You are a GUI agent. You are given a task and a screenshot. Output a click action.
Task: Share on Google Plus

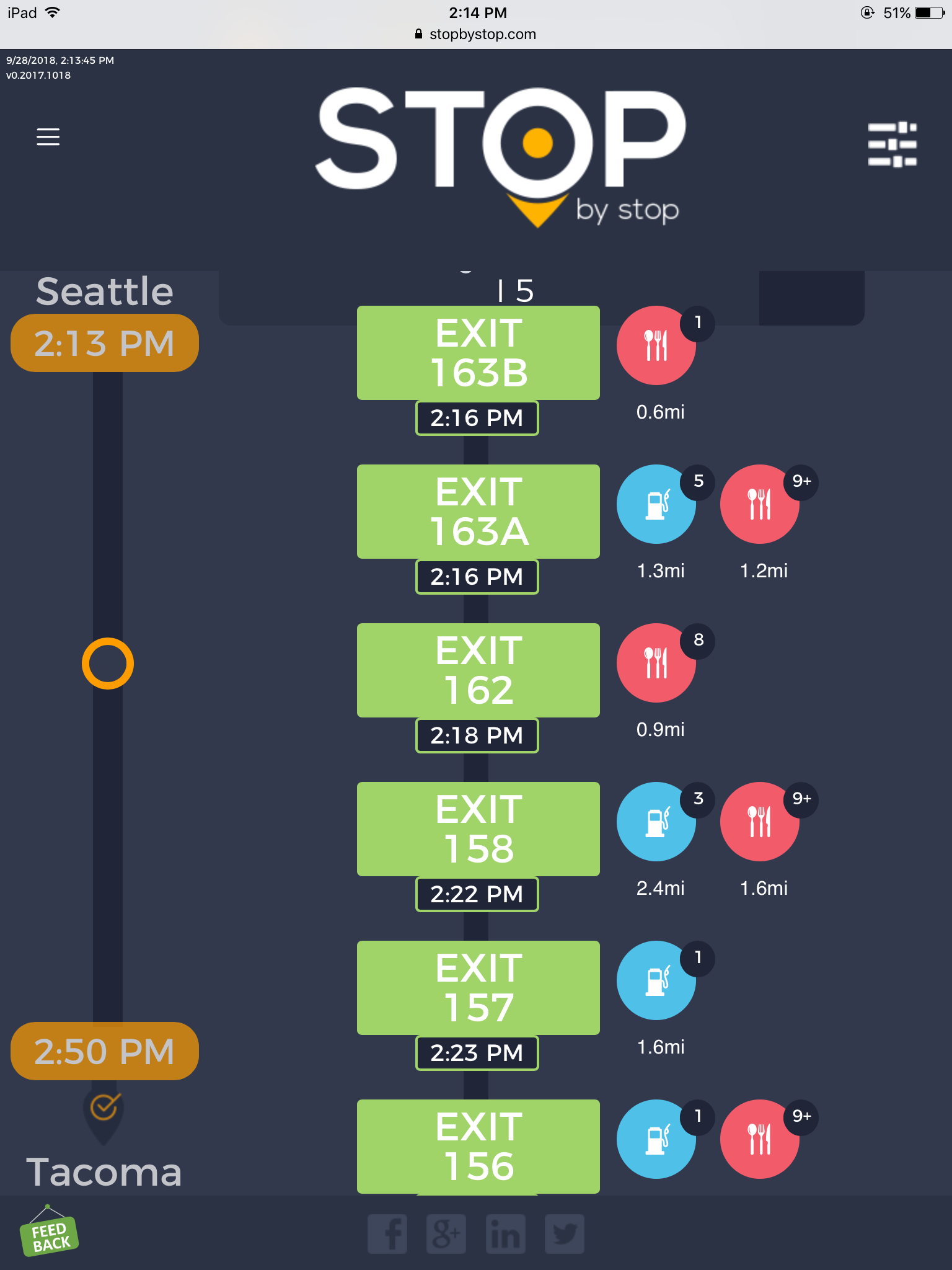446,1234
